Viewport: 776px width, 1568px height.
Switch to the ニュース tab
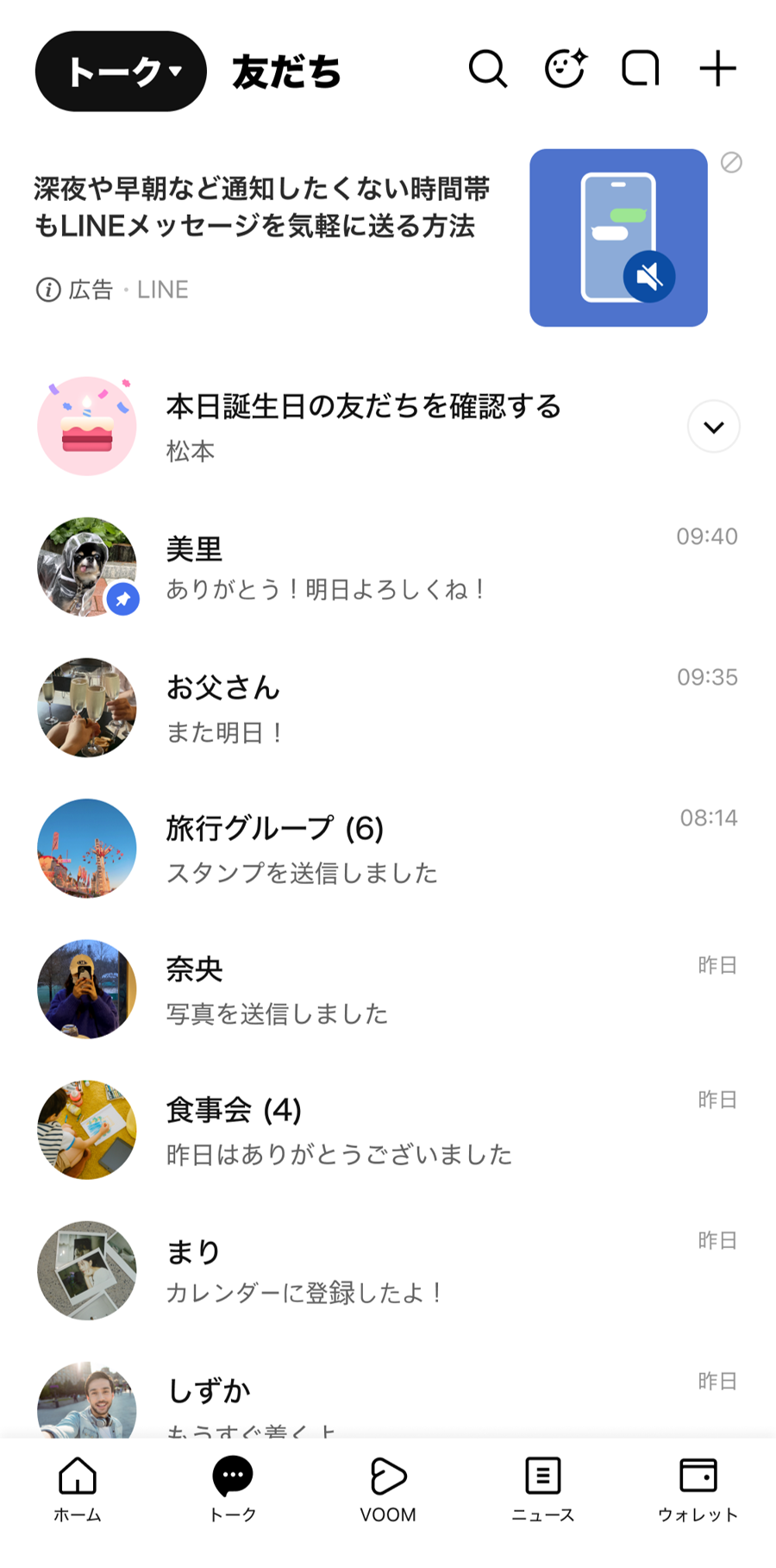tap(542, 1489)
